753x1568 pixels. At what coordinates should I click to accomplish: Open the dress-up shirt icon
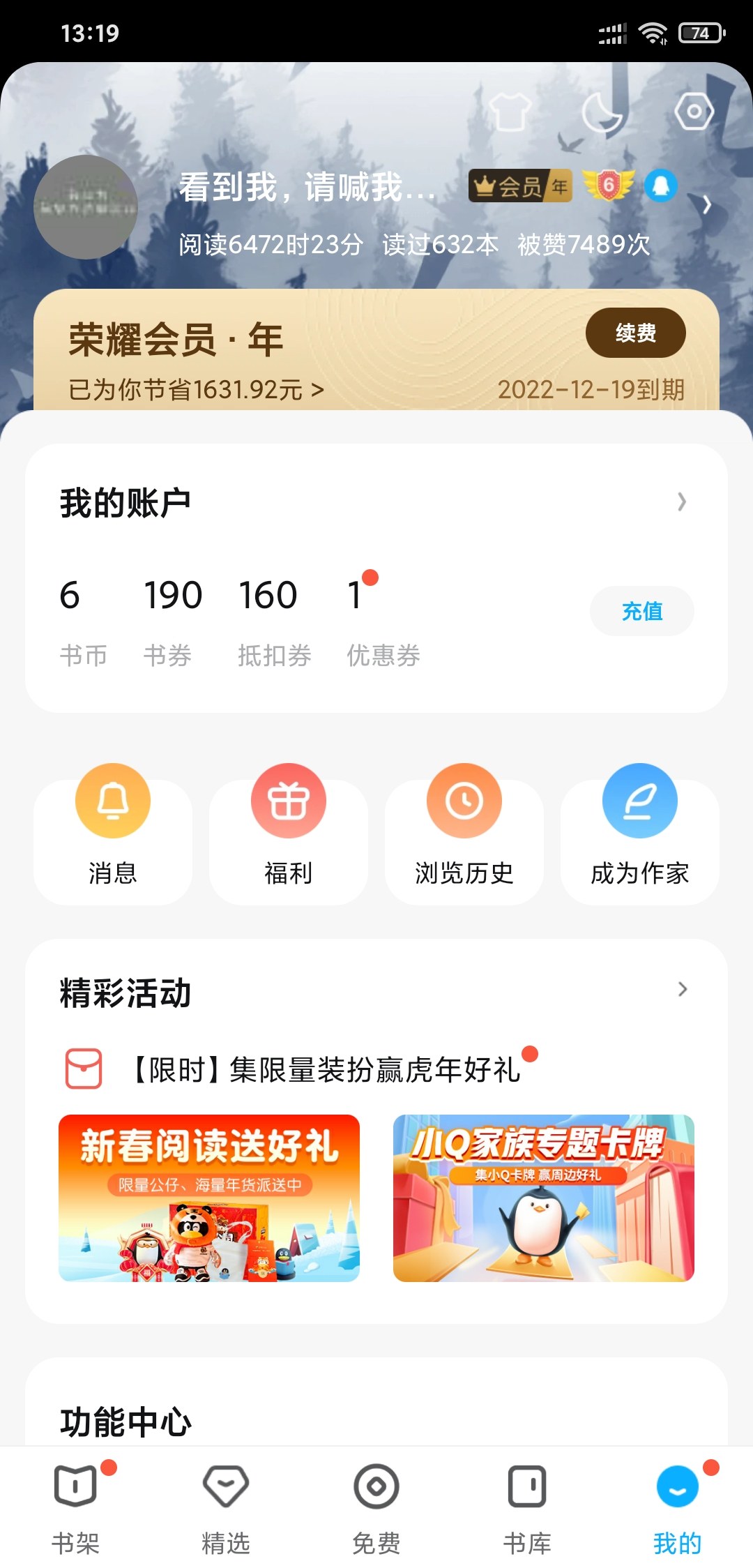tap(510, 112)
